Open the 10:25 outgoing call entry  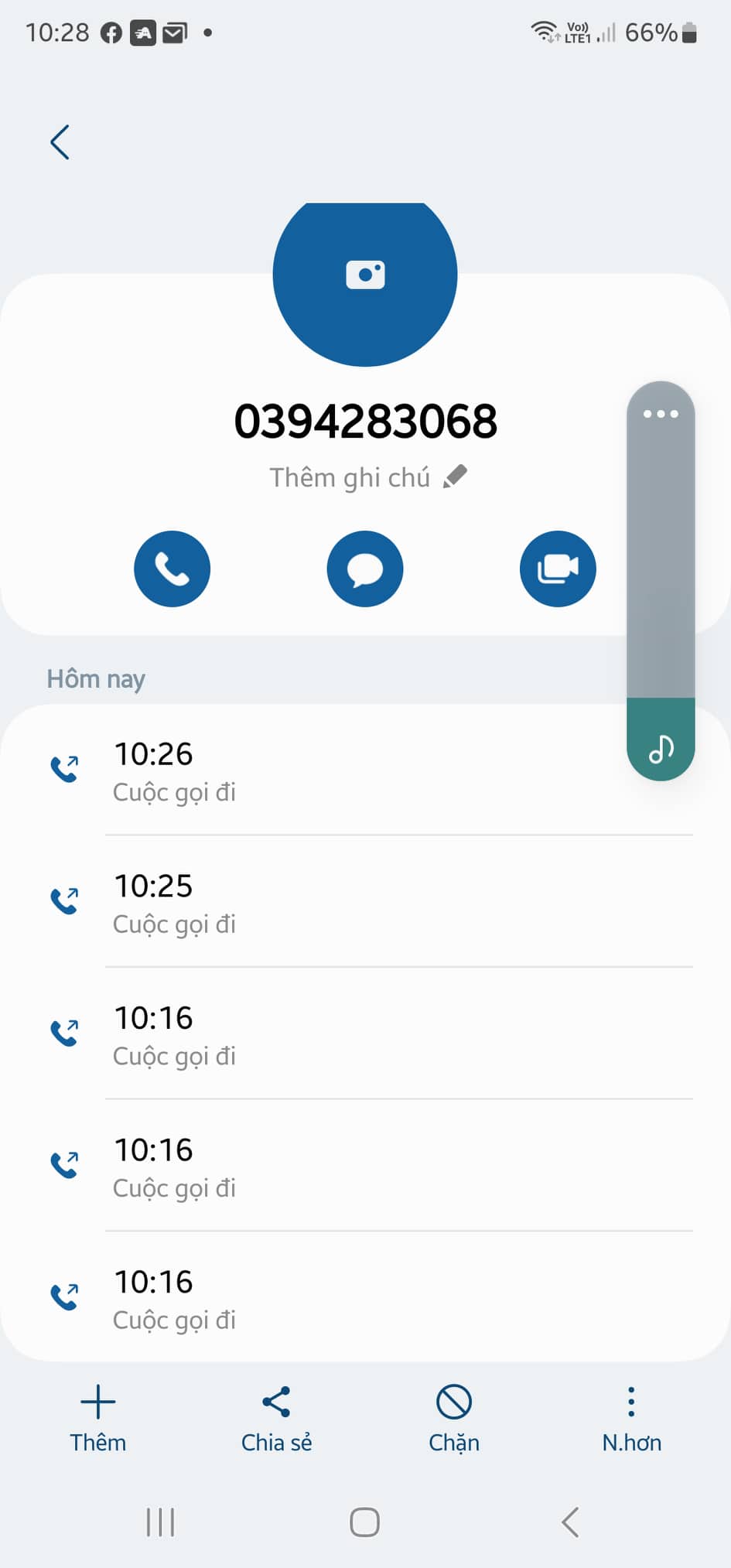click(x=365, y=902)
